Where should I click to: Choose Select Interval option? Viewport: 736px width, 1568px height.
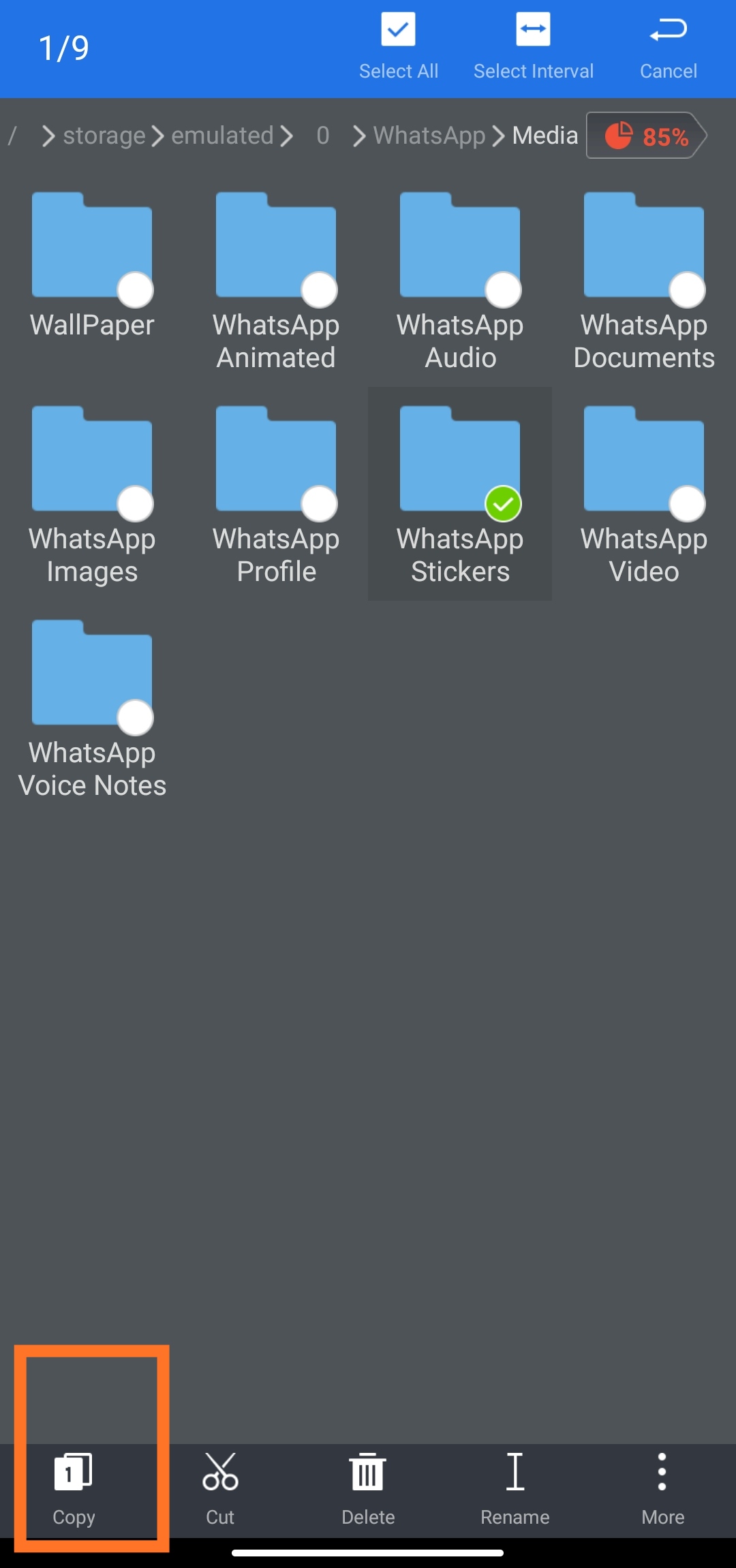[534, 48]
